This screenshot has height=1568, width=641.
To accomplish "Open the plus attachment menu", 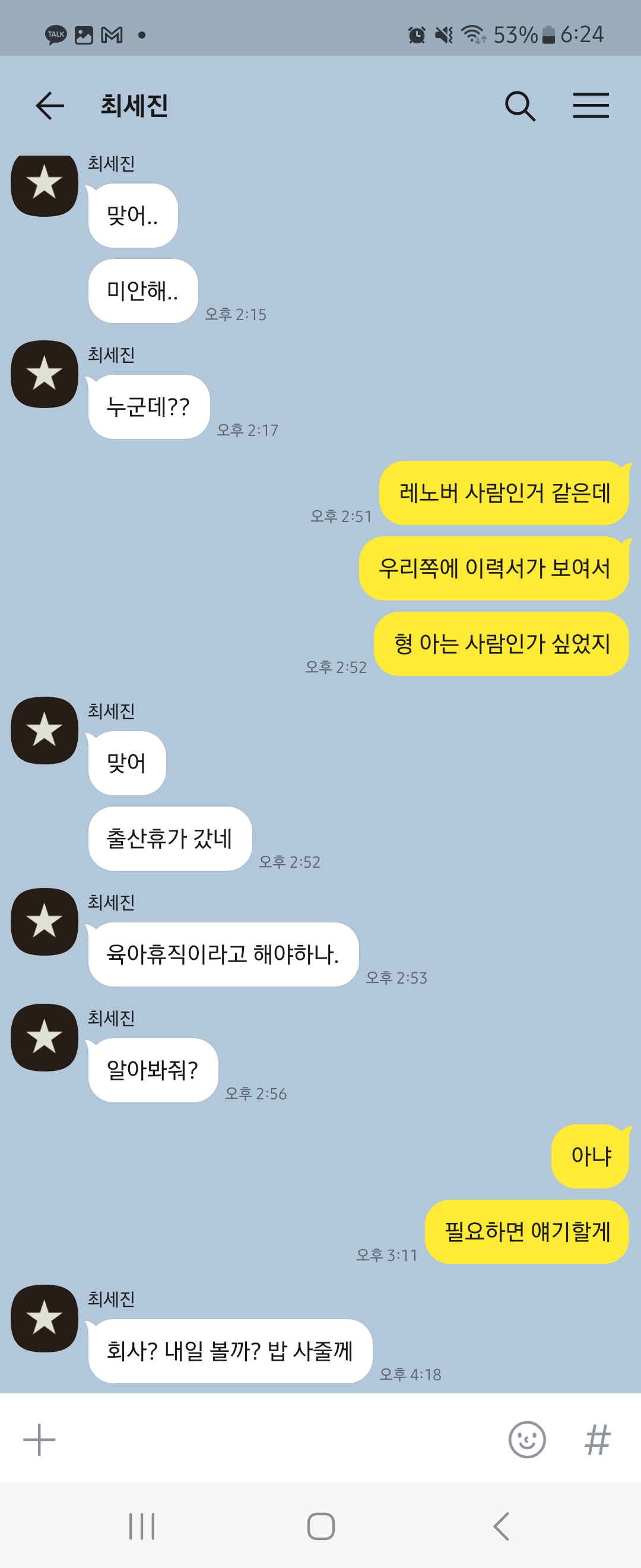I will (39, 1440).
